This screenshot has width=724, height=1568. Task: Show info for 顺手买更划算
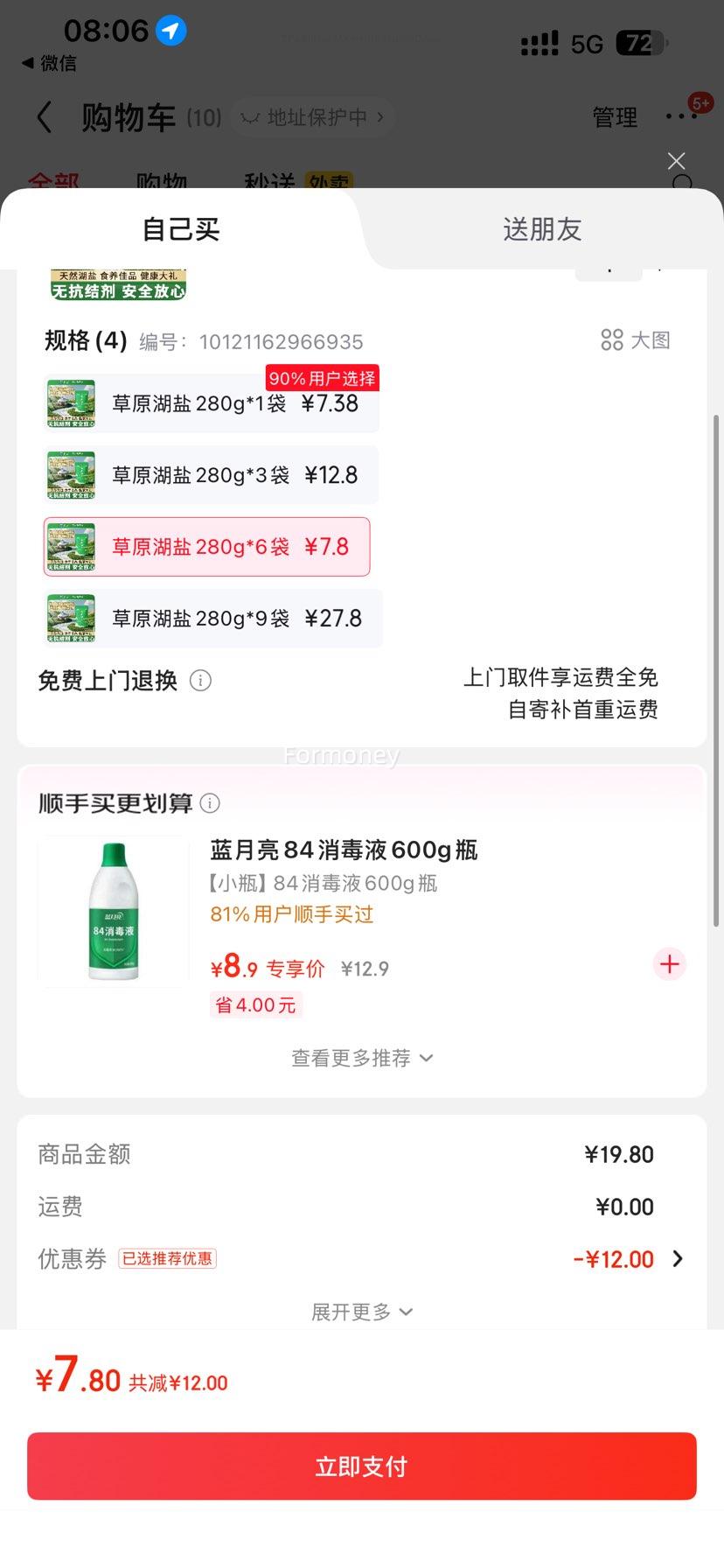(210, 803)
